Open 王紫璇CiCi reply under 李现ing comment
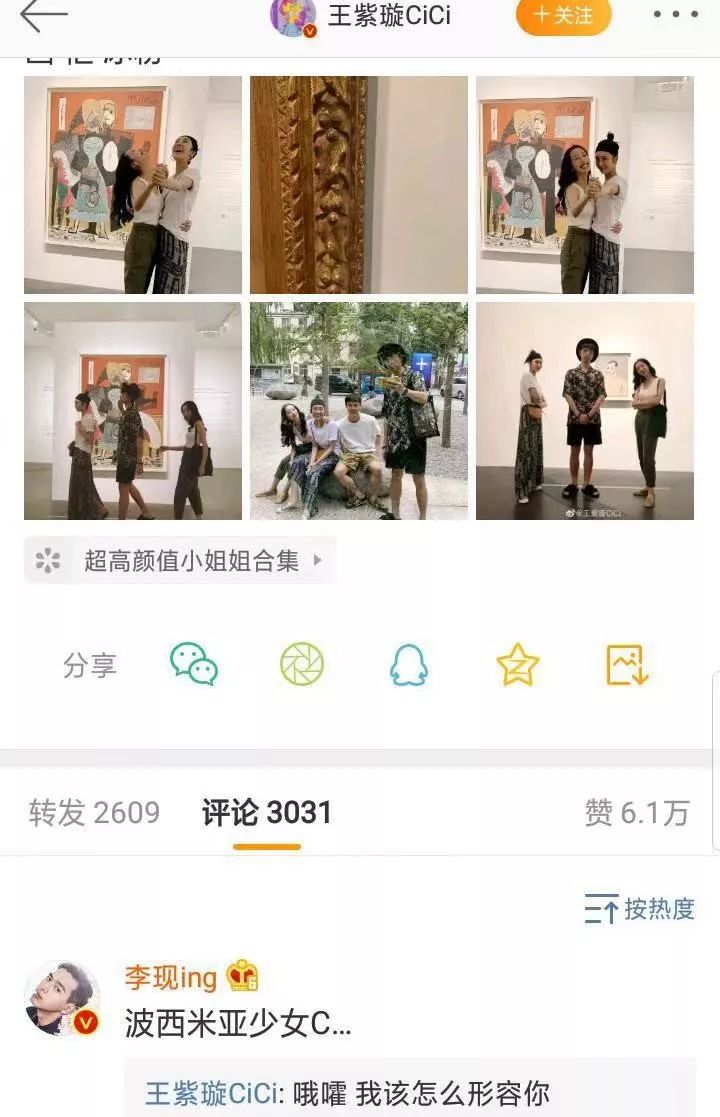Screen dimensions: 720x1117 coord(347,1093)
